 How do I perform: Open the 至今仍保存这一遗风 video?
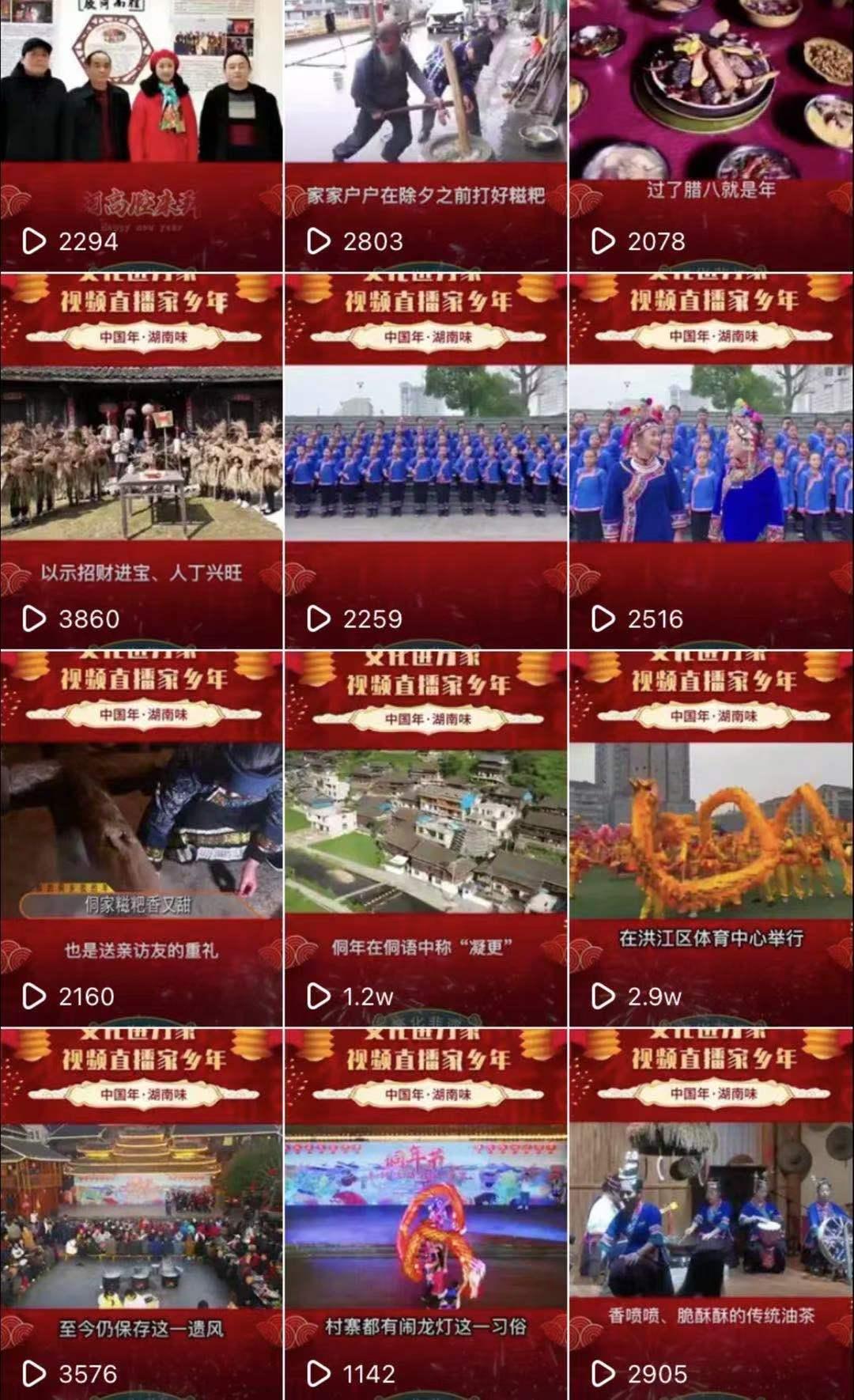point(141,1215)
